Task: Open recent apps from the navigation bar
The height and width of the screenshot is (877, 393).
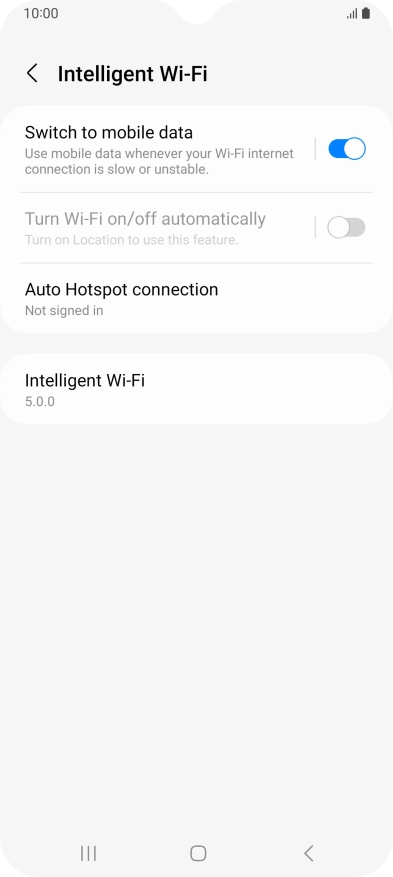Action: coord(88,853)
